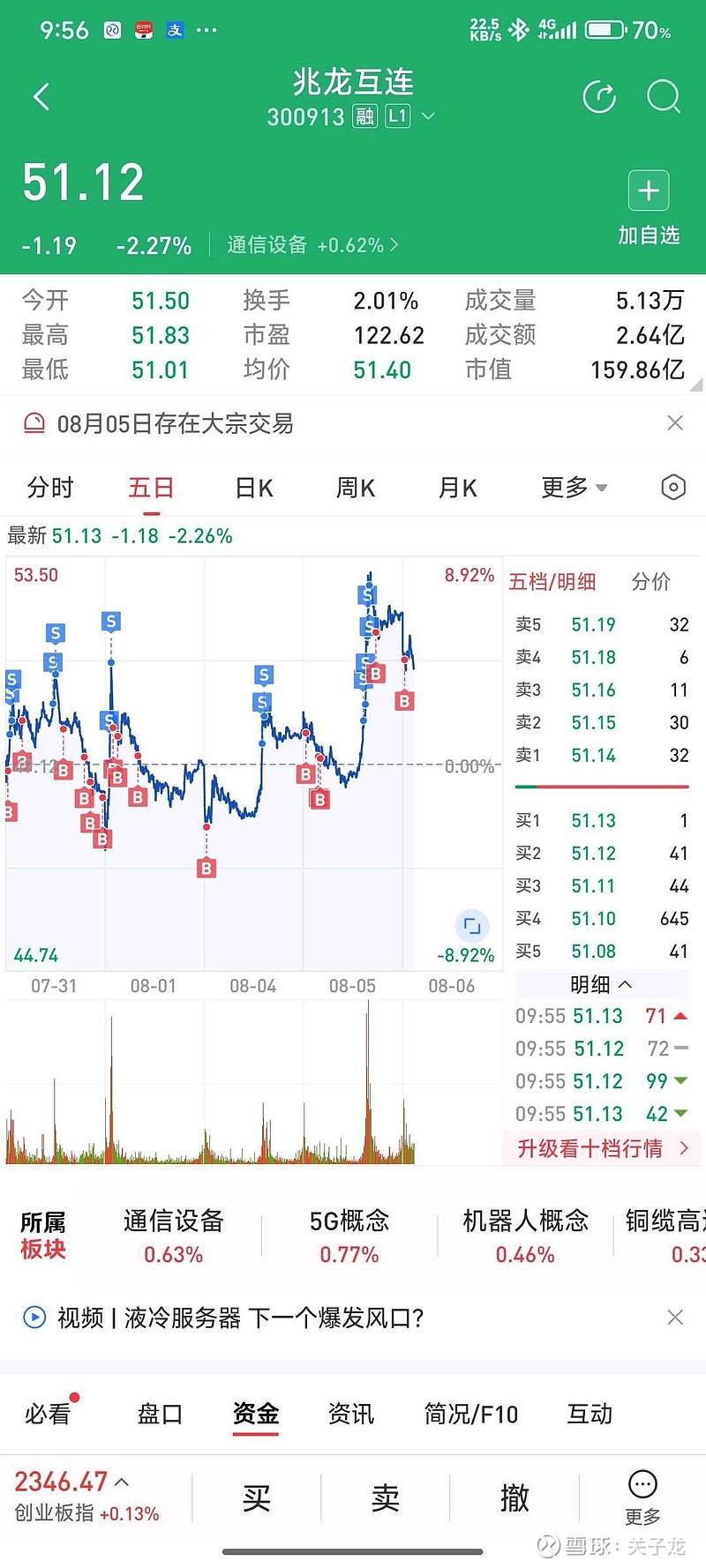Open 通信设备 sector link in header
706x1568 pixels.
click(312, 245)
